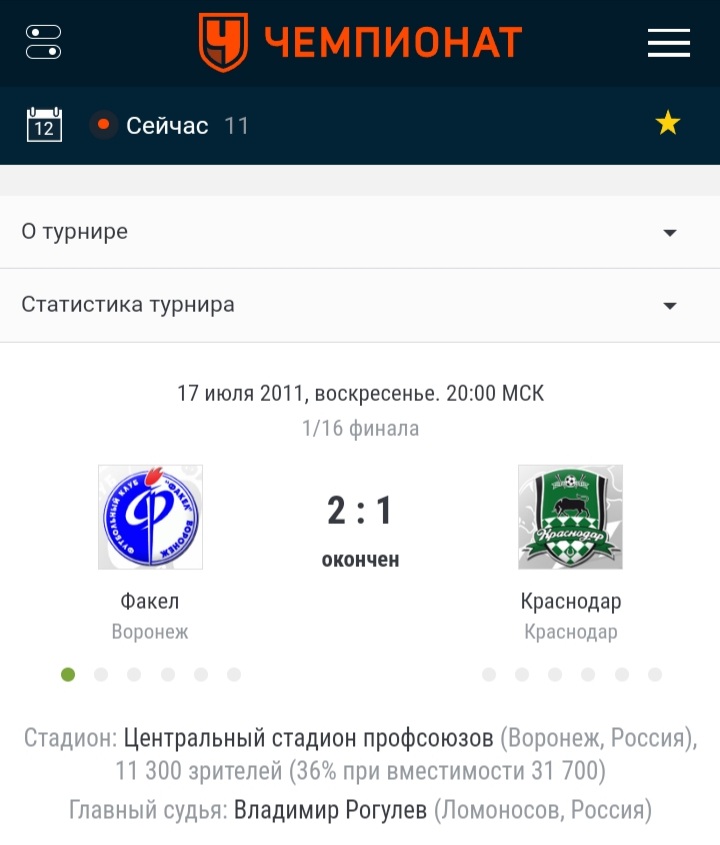Open the calendar date picker

pyautogui.click(x=44, y=125)
